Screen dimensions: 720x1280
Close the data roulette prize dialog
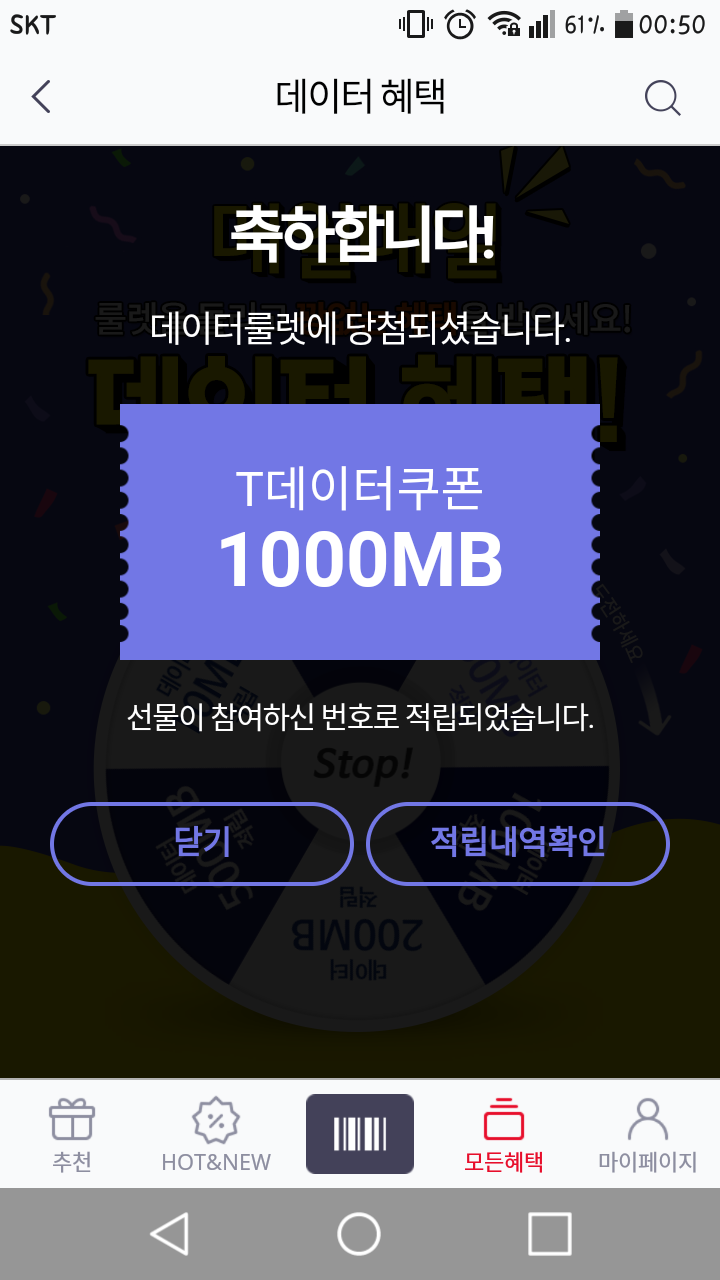tap(202, 843)
